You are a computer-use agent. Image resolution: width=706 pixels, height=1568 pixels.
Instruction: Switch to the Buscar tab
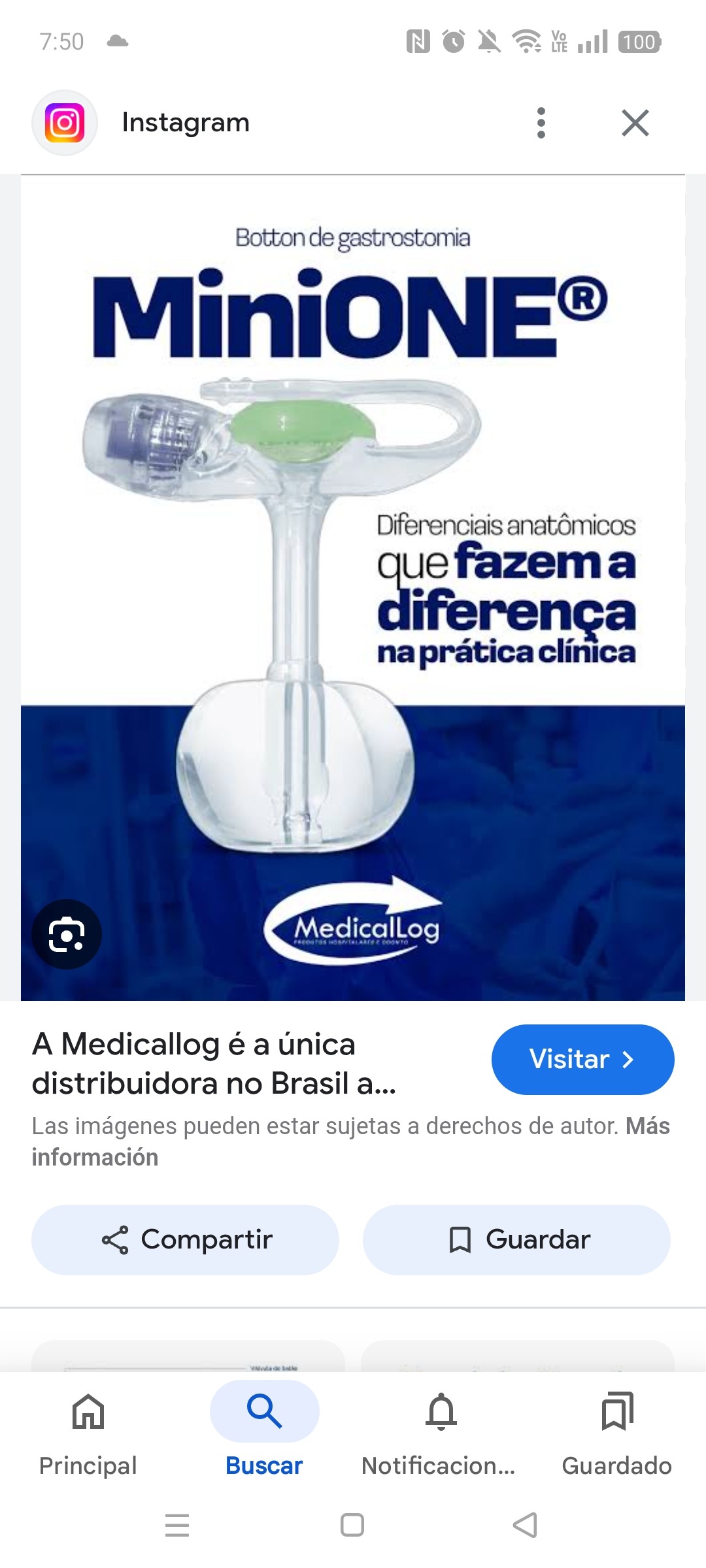(264, 1431)
